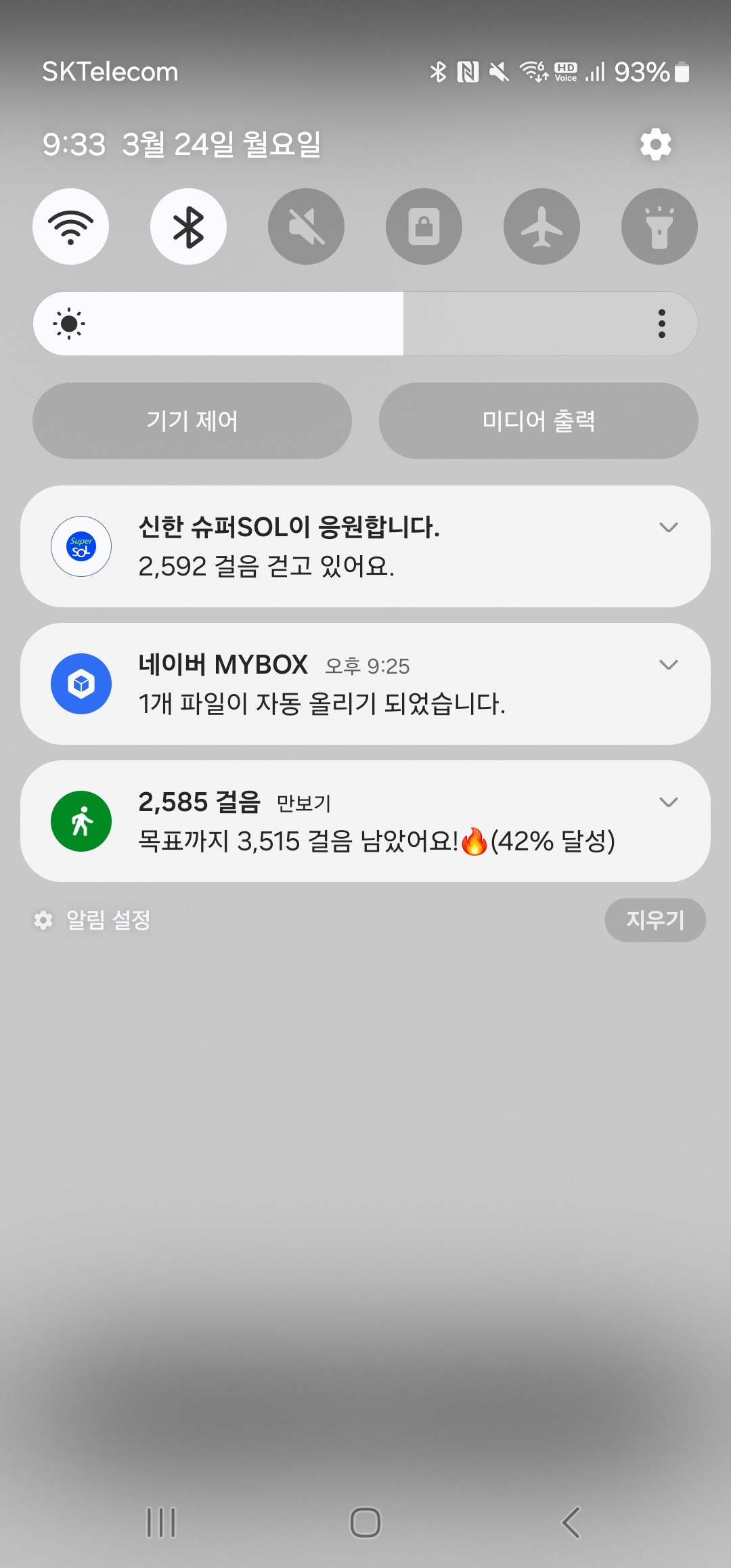The width and height of the screenshot is (731, 1568).
Task: Open the 네이버 MYBOX upload notification
Action: click(338, 685)
